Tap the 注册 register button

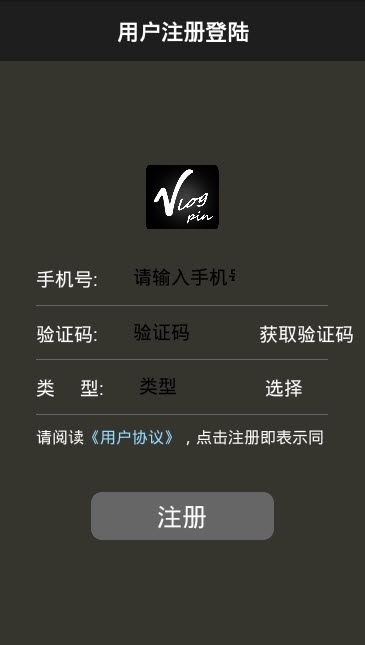click(x=182, y=516)
